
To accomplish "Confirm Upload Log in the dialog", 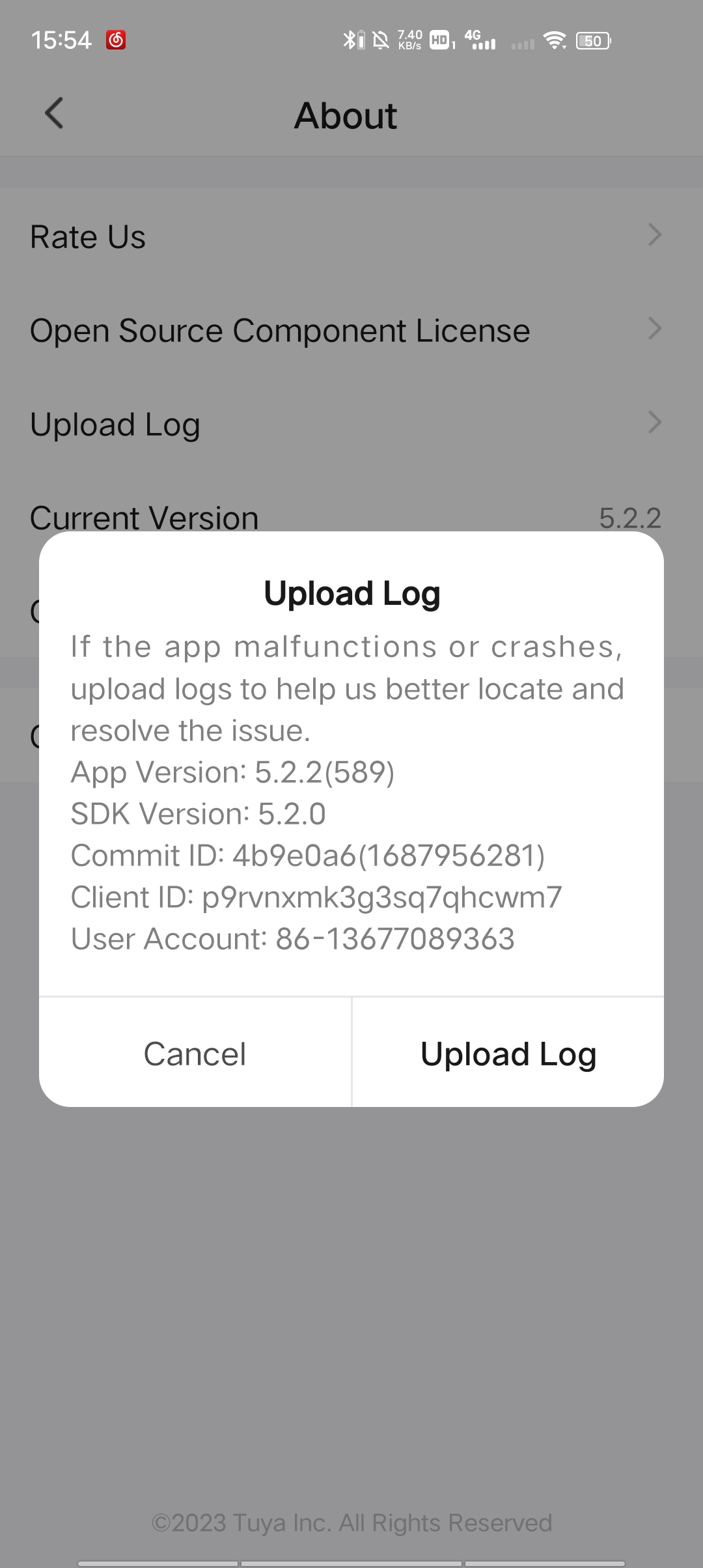I will click(508, 1053).
